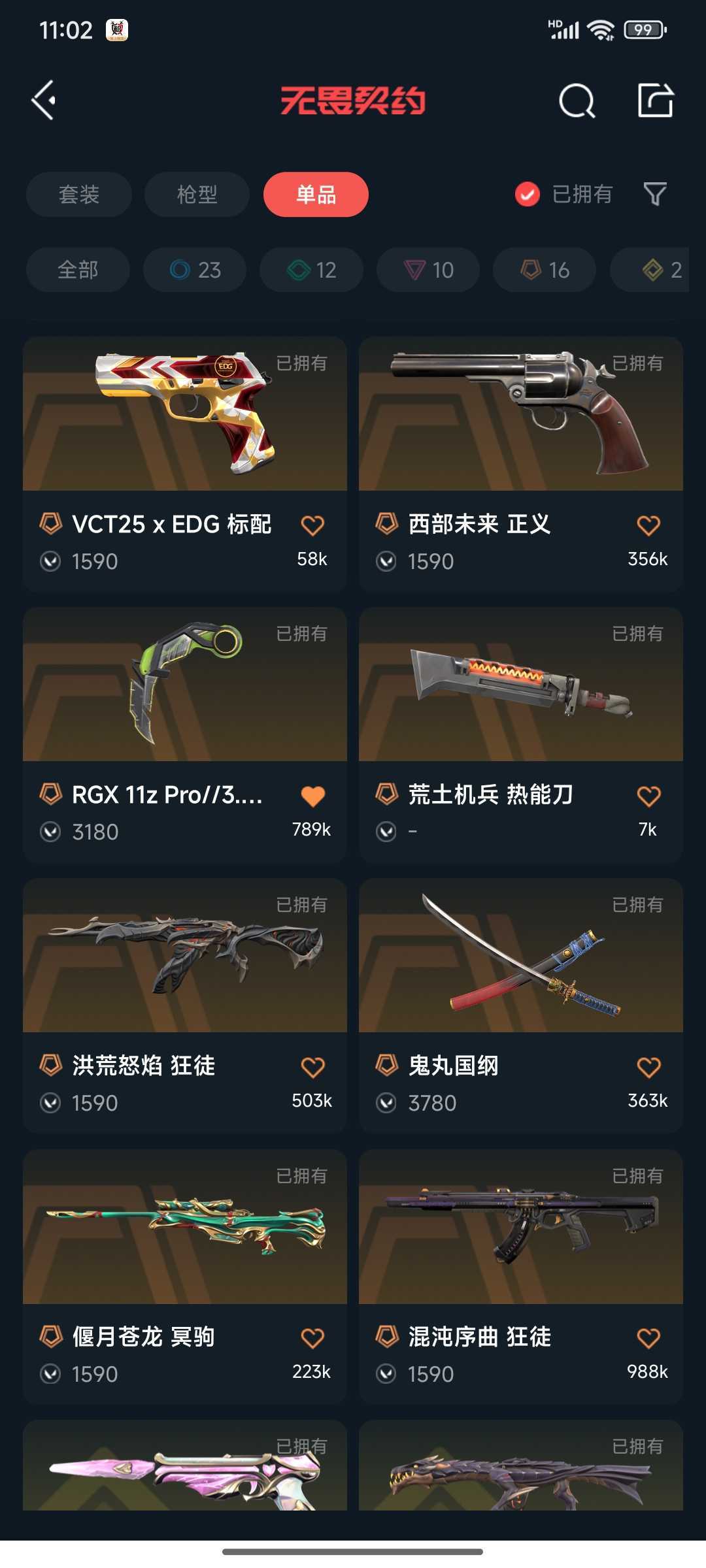Like the 洪荒怒焰 狂徒 skin
The height and width of the screenshot is (1568, 706).
click(x=312, y=1067)
